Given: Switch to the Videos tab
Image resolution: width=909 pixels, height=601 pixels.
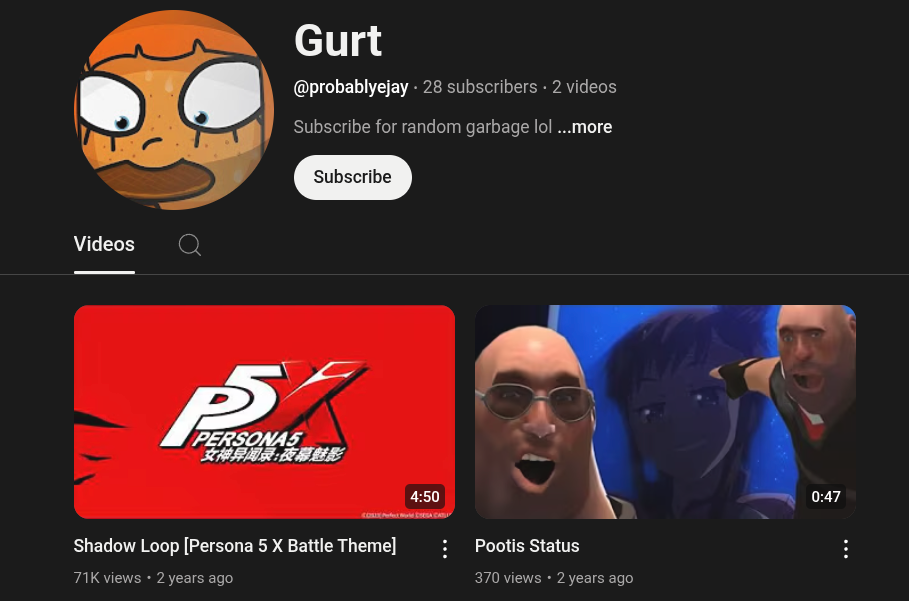Looking at the screenshot, I should (104, 244).
